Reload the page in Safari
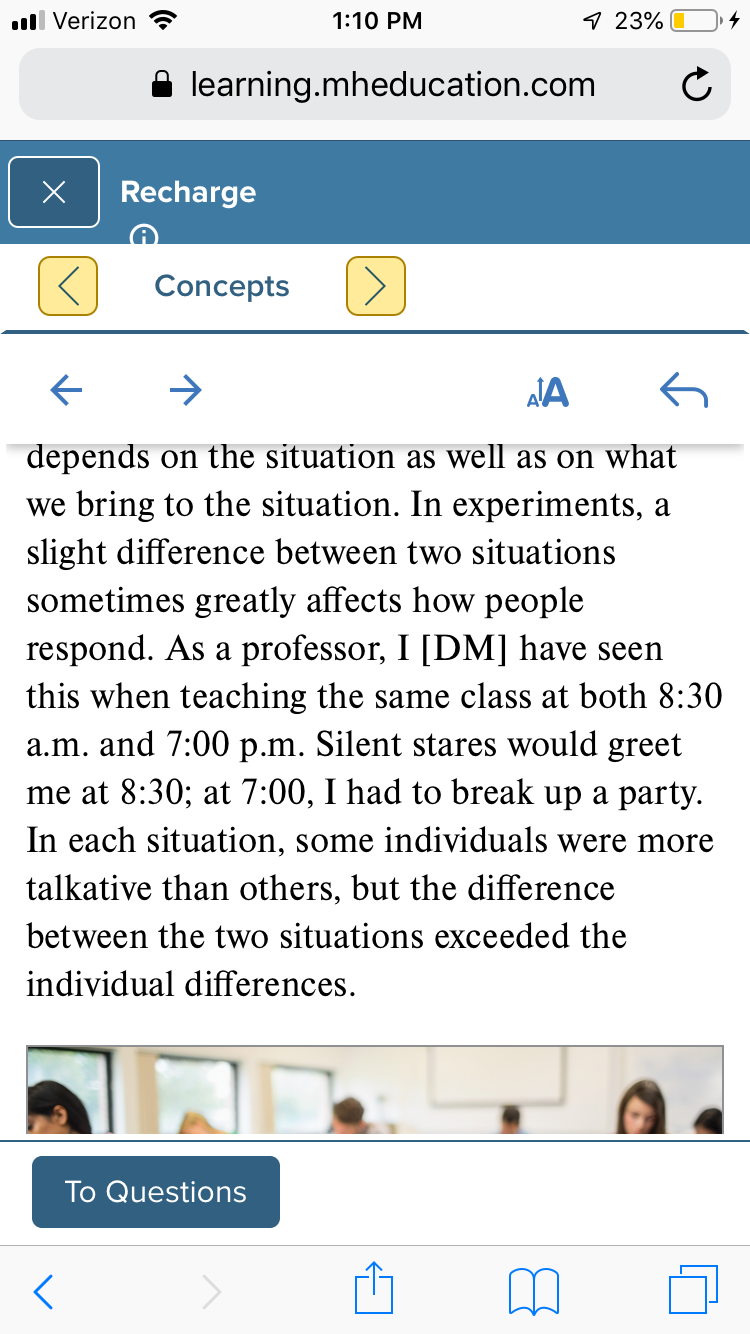750x1334 pixels. pos(695,86)
